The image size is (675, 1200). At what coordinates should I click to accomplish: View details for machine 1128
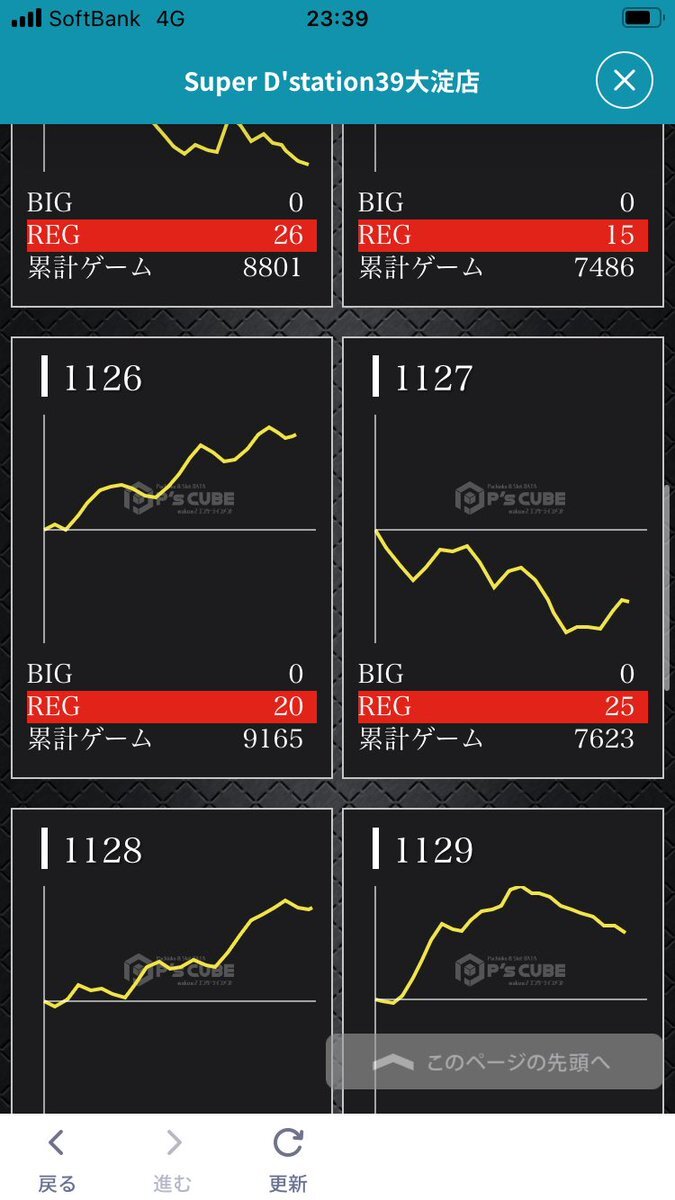pos(171,961)
